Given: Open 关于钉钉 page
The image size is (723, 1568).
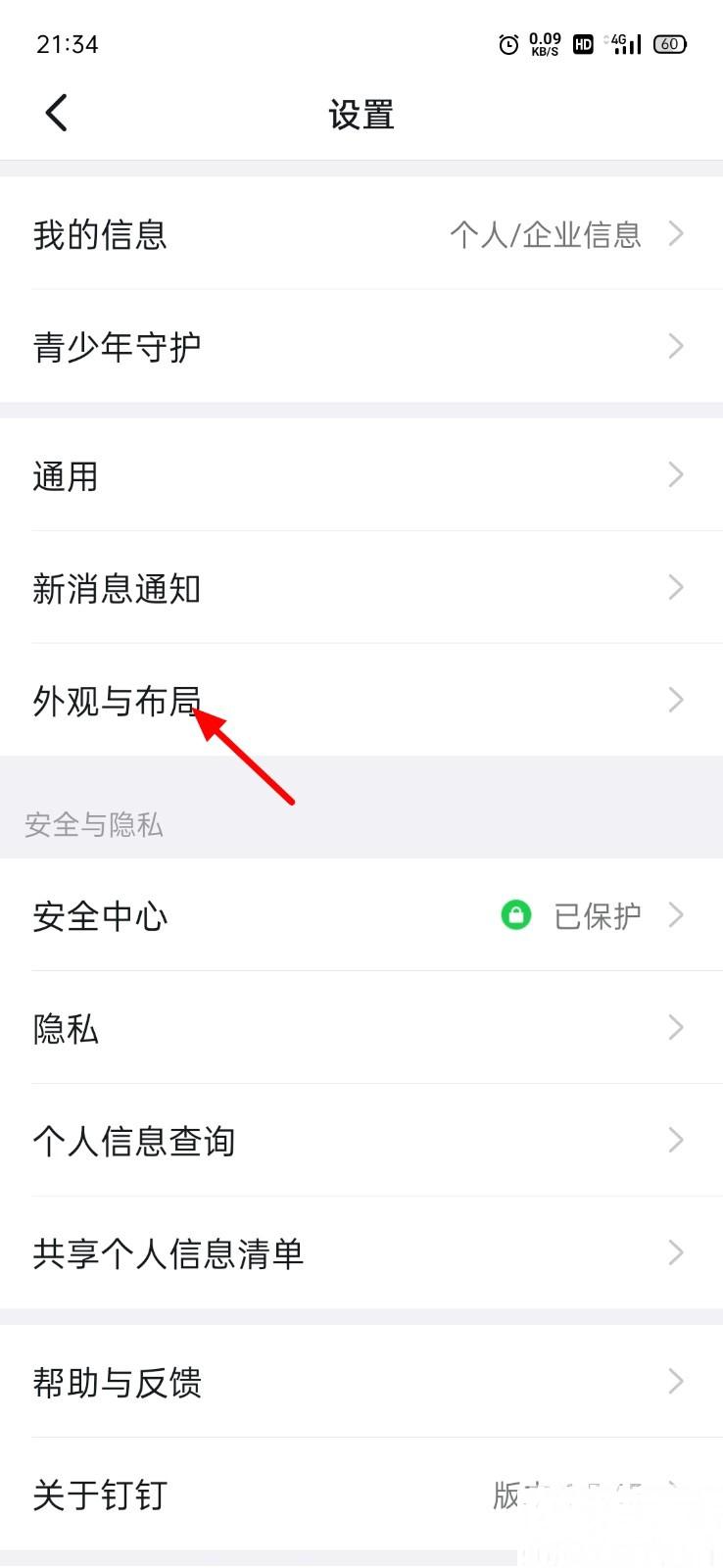Looking at the screenshot, I should tap(361, 1495).
